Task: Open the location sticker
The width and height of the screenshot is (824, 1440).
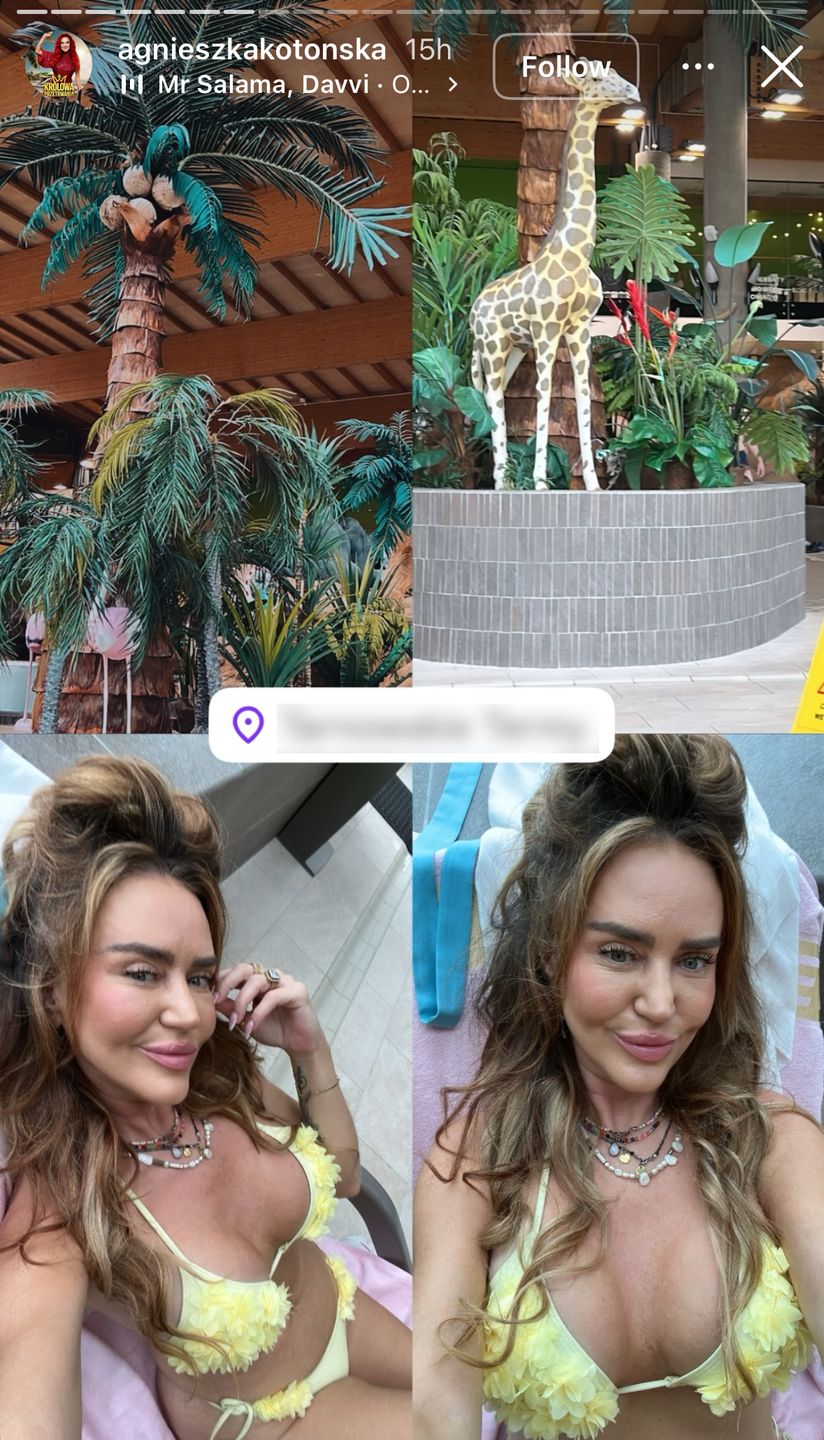Action: tap(411, 725)
